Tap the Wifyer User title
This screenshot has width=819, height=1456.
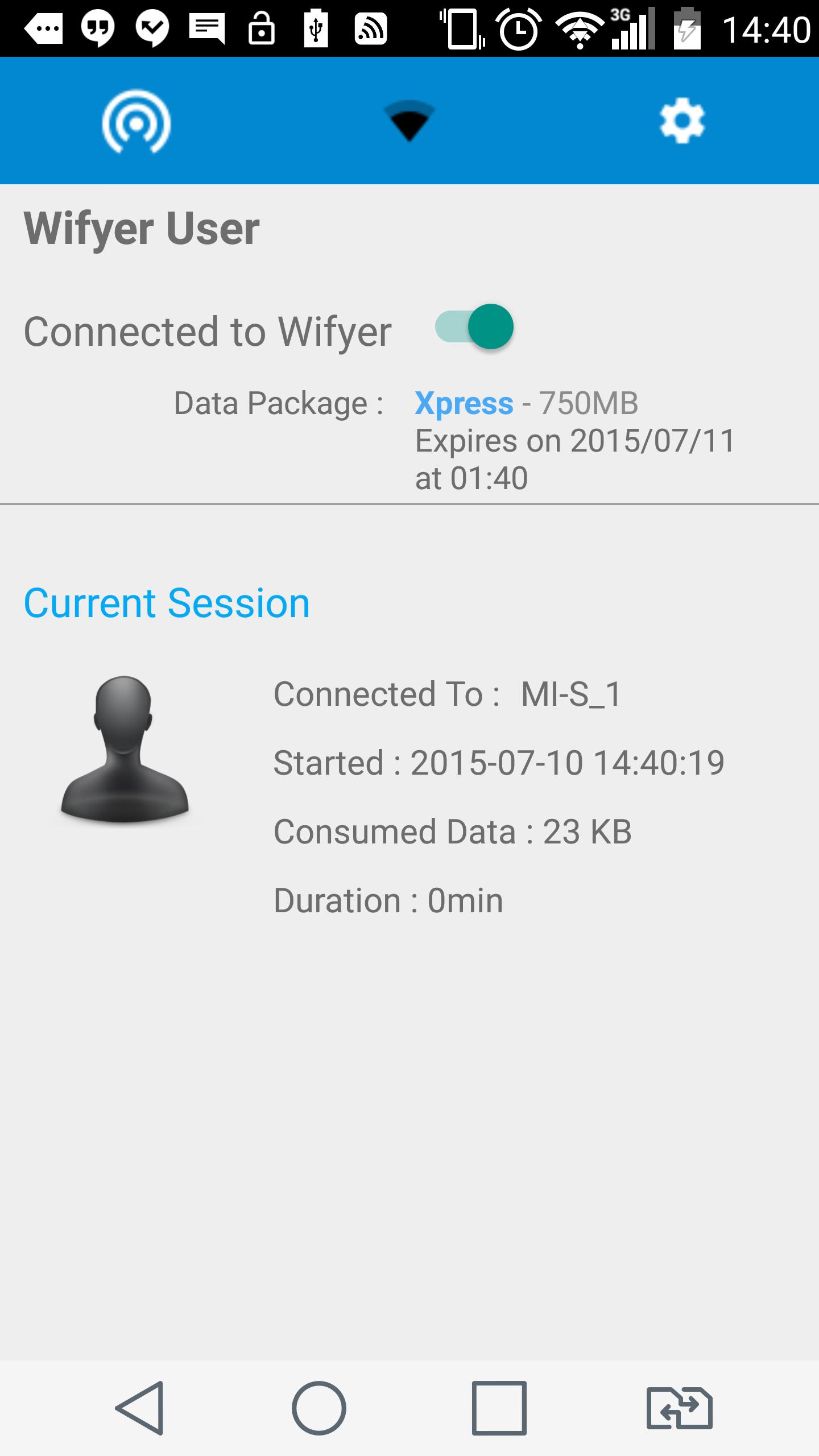[x=140, y=226]
